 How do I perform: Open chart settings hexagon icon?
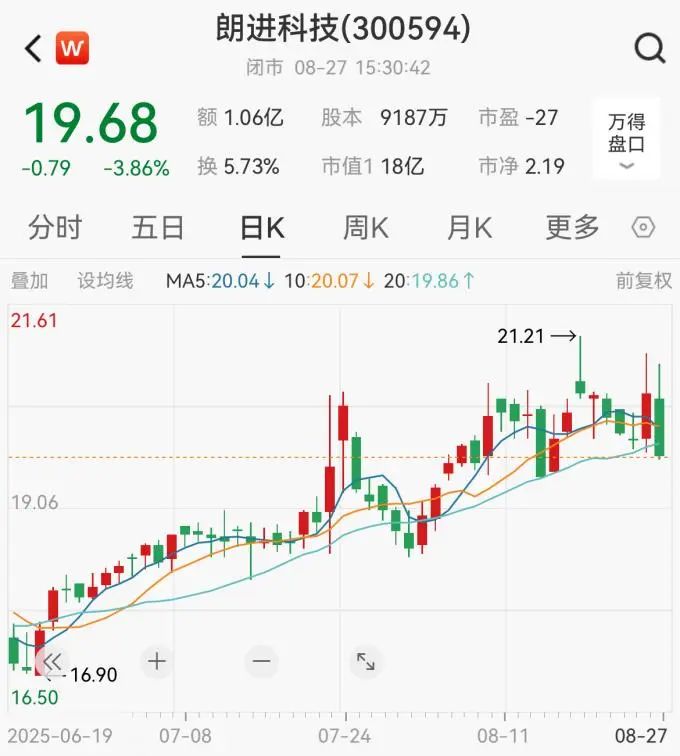tap(643, 228)
